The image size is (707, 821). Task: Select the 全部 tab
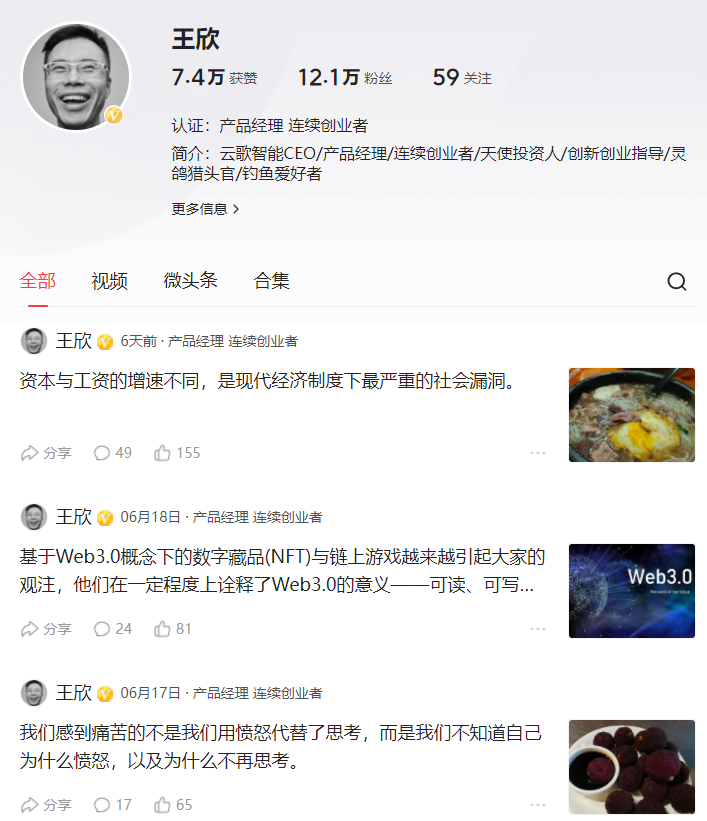[38, 281]
